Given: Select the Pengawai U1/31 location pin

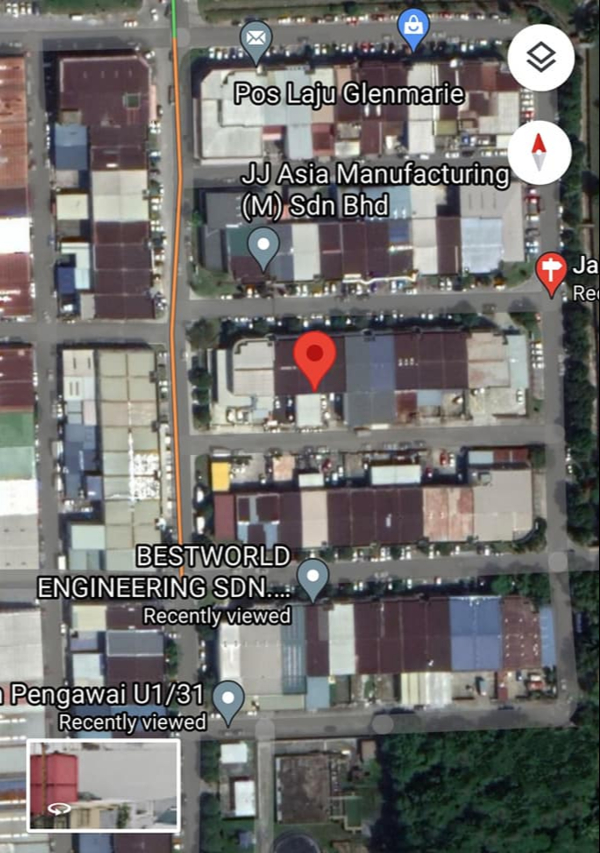Looking at the screenshot, I should 229,700.
